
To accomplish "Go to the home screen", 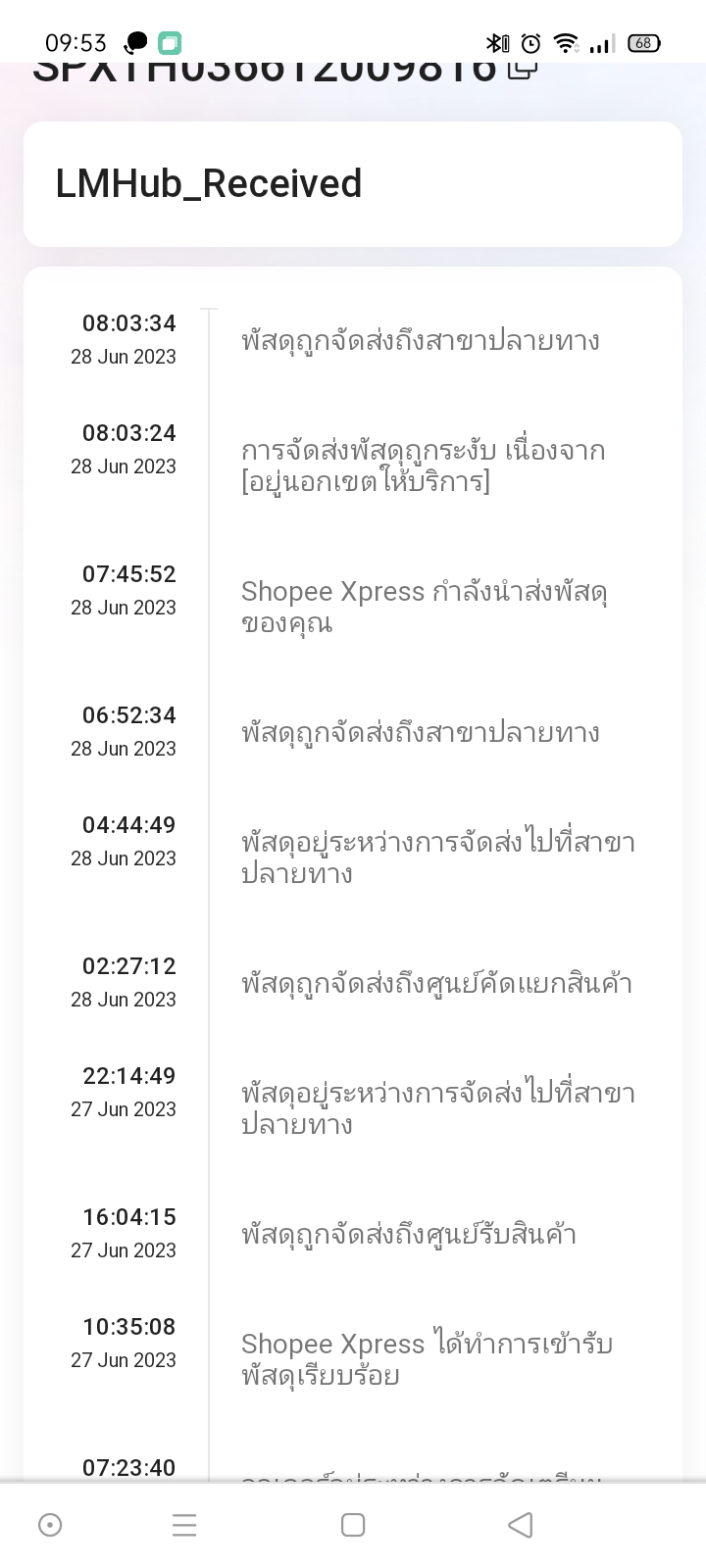I will tap(353, 1525).
